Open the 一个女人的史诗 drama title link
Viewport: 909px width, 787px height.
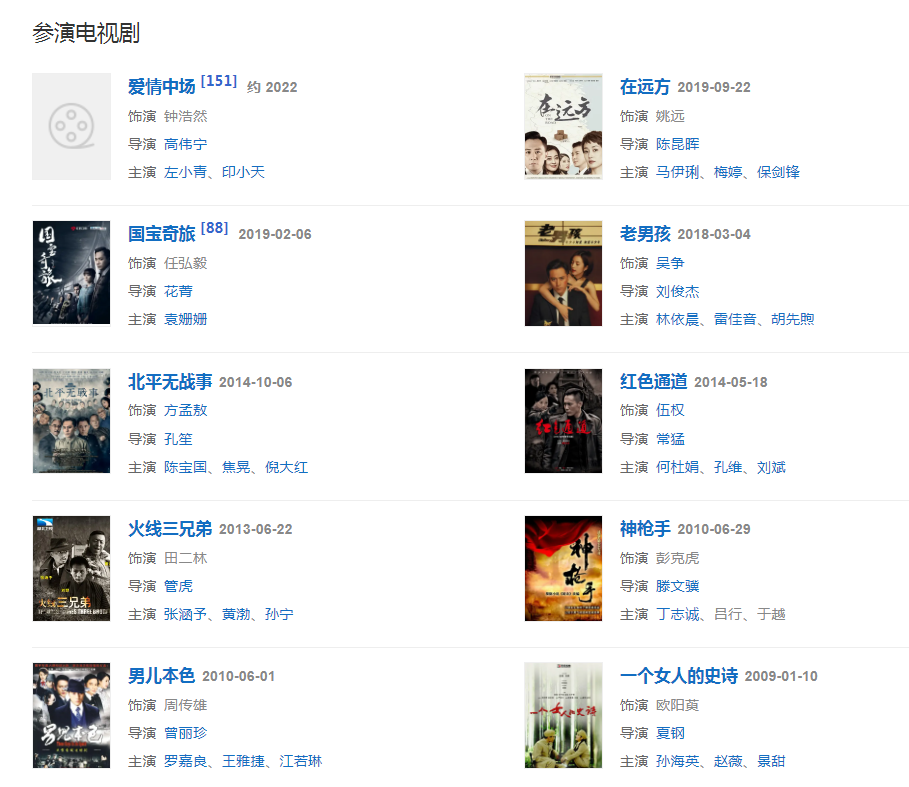[678, 676]
